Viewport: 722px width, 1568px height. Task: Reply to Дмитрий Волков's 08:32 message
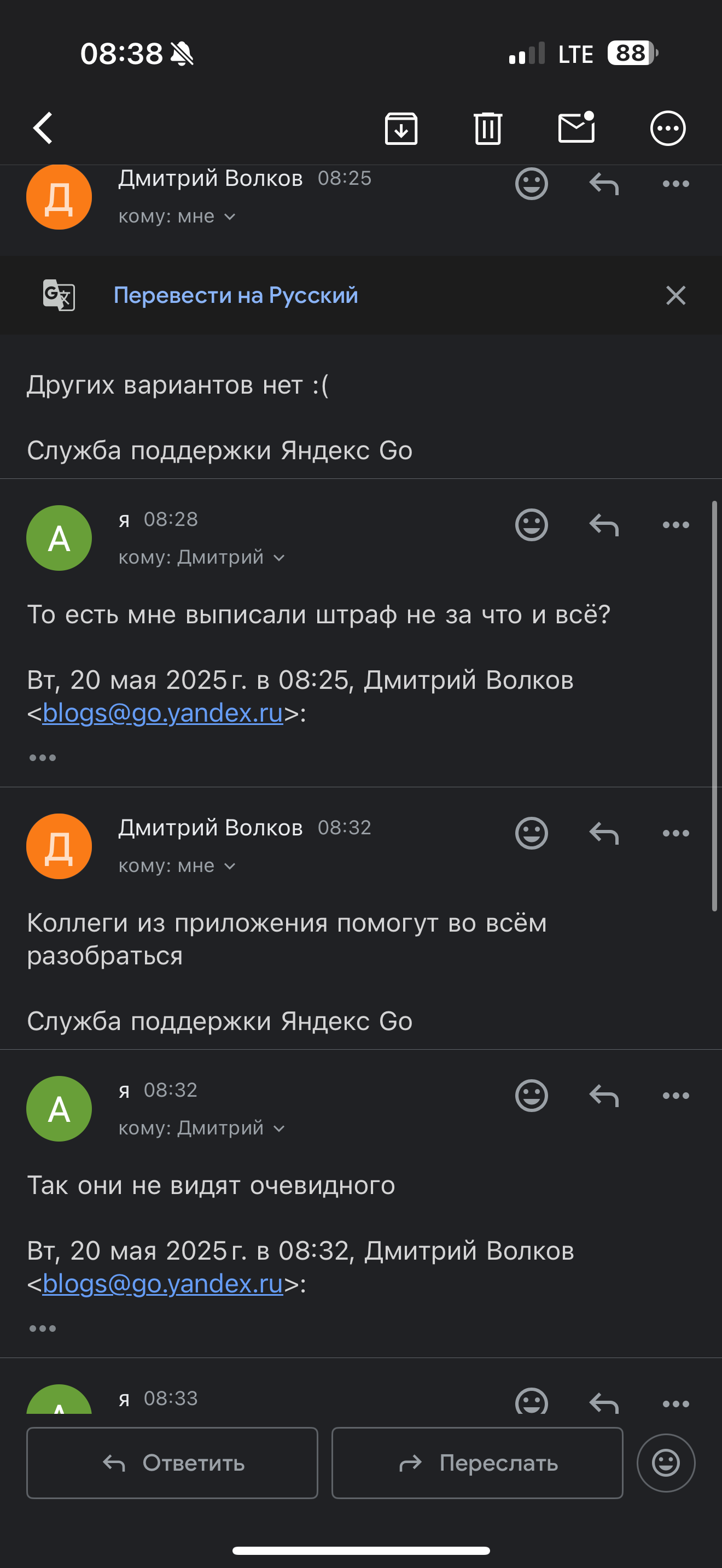tap(603, 833)
